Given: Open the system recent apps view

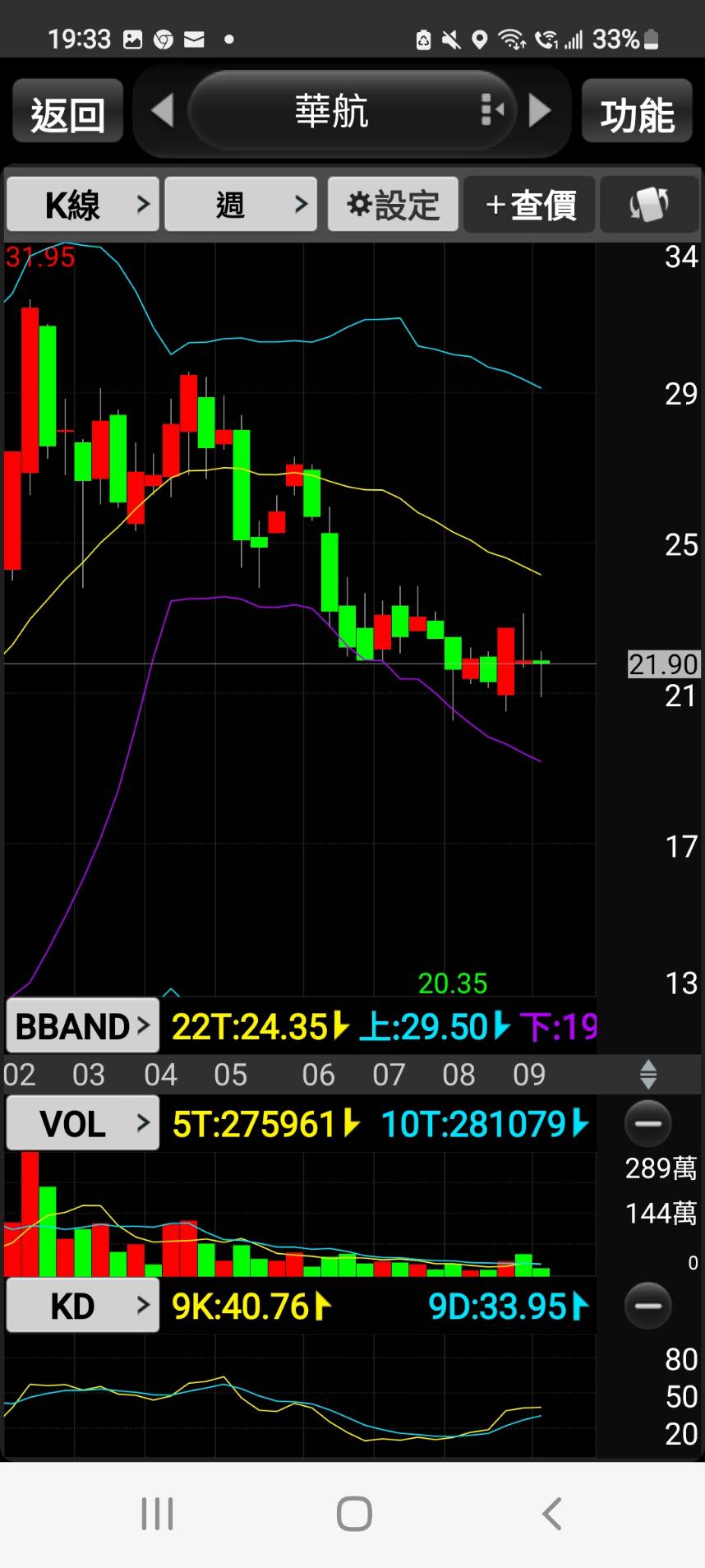Looking at the screenshot, I should tap(157, 1513).
